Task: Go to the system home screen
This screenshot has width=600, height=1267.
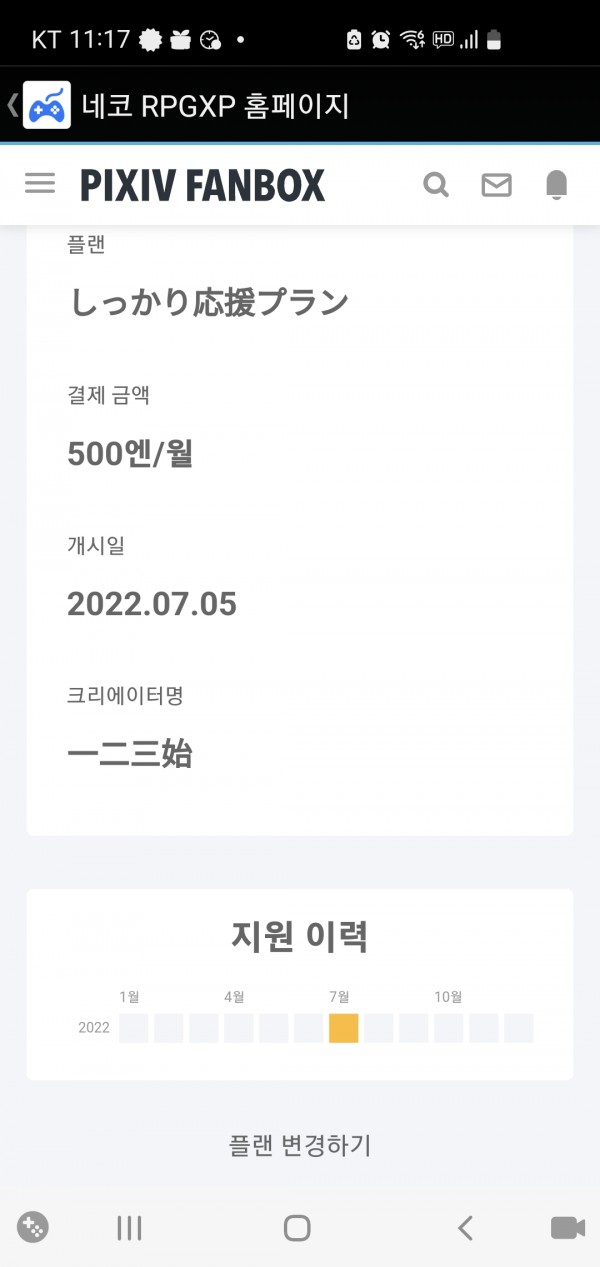Action: pyautogui.click(x=297, y=1227)
